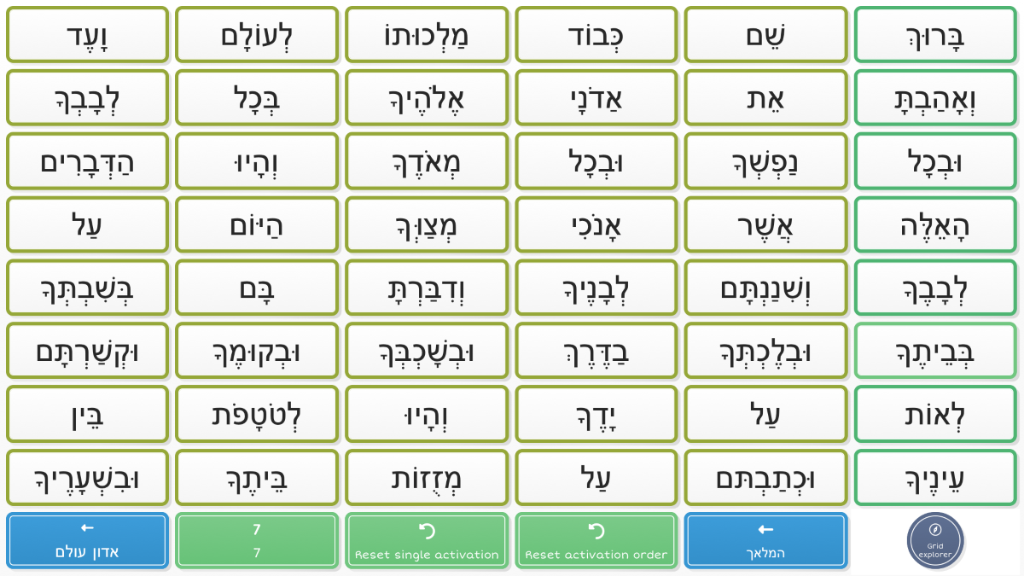Open the Grid explorer
The image size is (1024, 576).
[935, 541]
